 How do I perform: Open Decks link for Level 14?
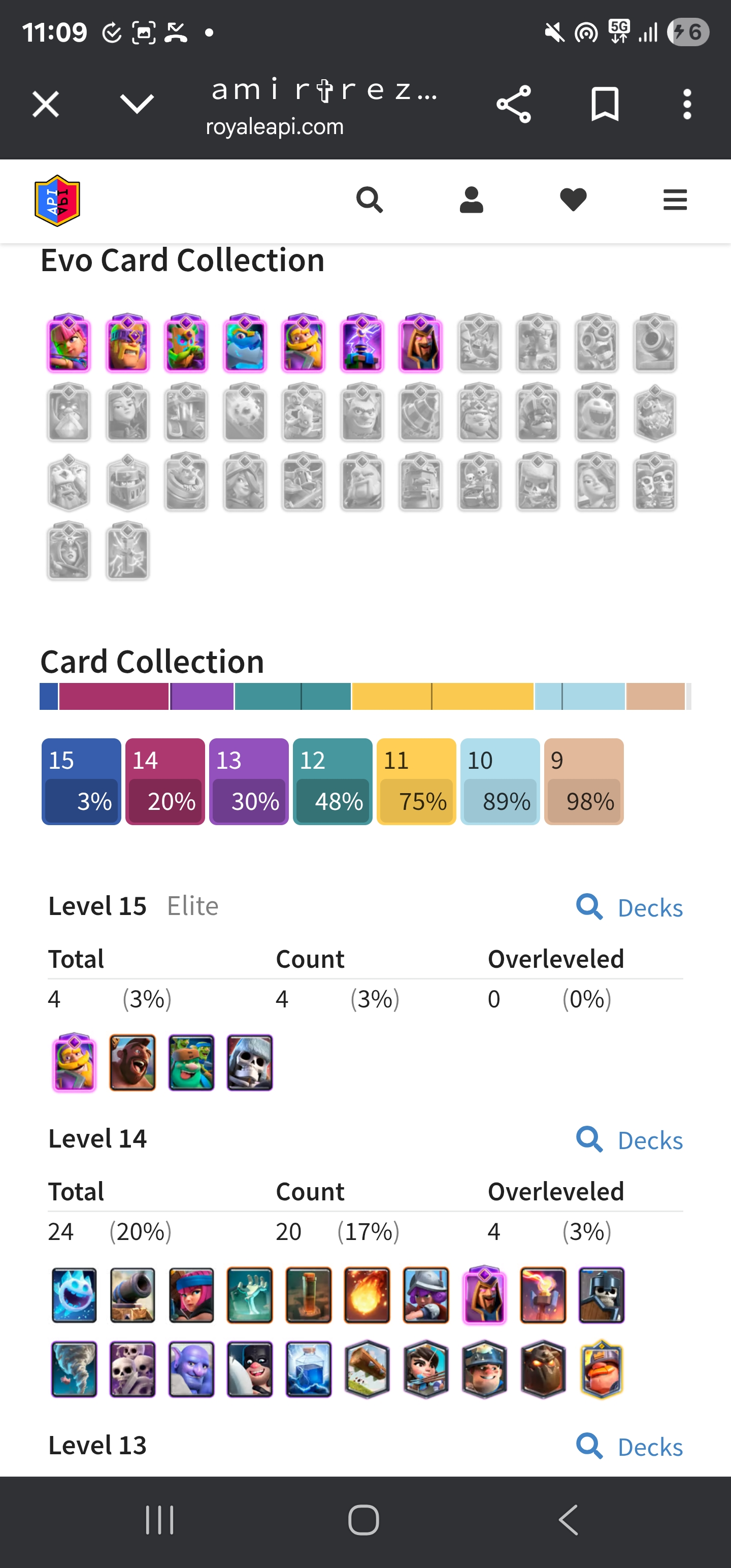630,1140
